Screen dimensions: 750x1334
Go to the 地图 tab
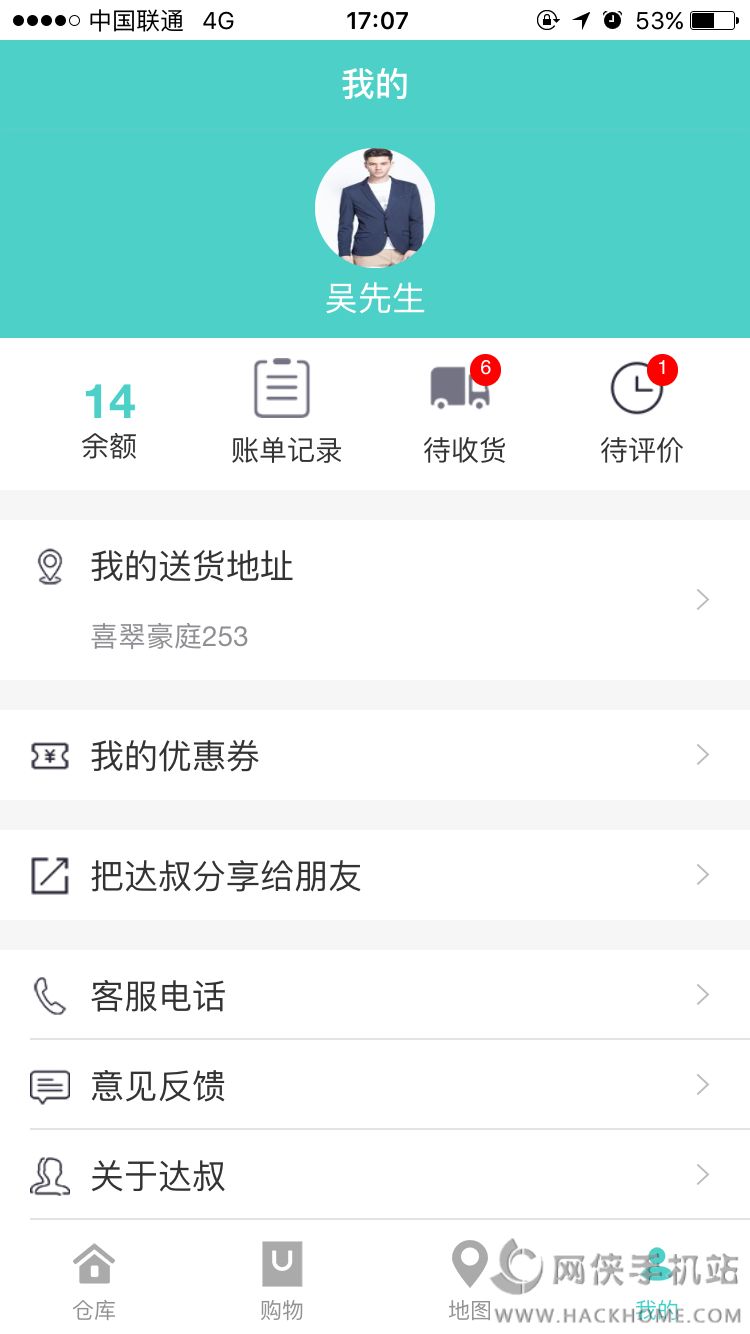point(469,1280)
